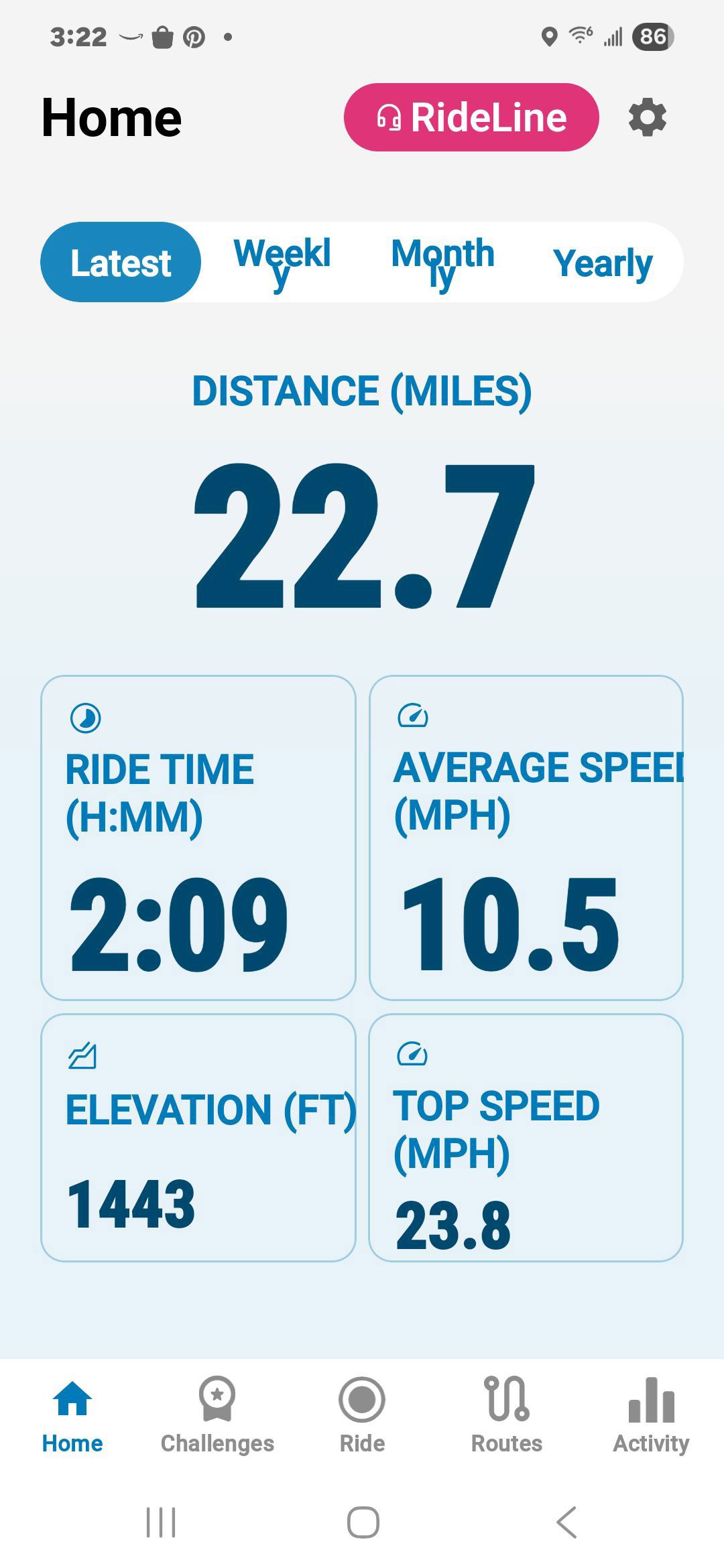Switch to Monthly stats

[442, 262]
